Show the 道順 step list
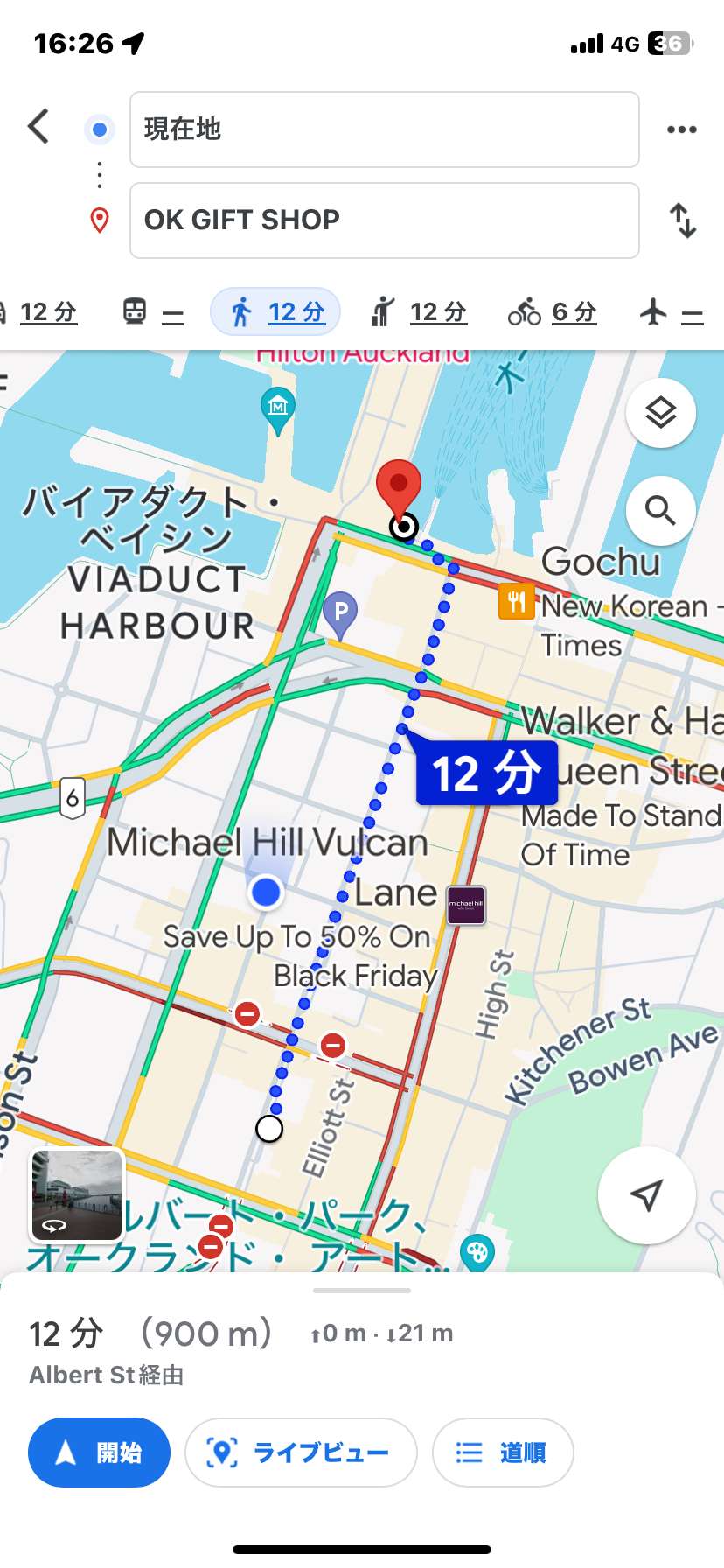Screen dimensions: 724x1568 (x=503, y=1452)
